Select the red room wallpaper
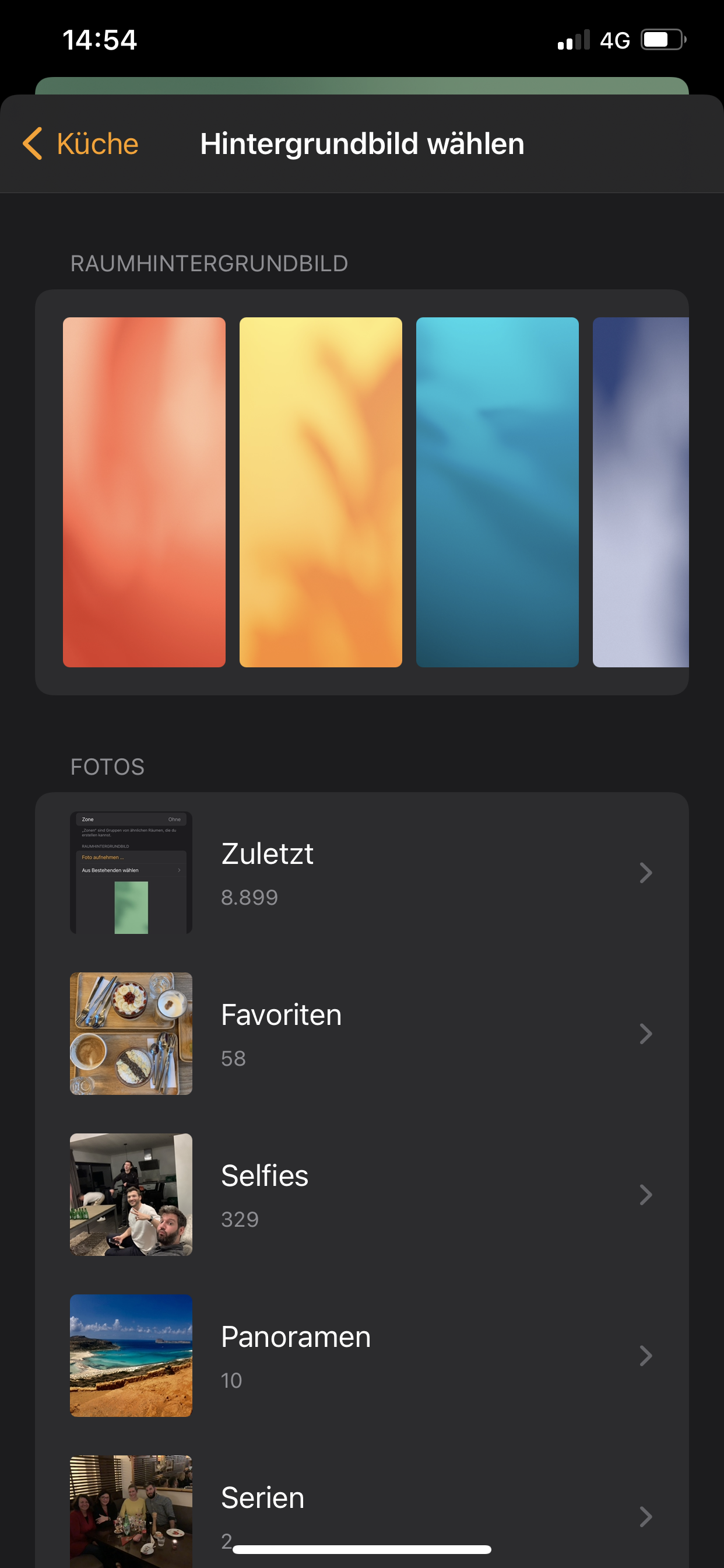 tap(144, 492)
